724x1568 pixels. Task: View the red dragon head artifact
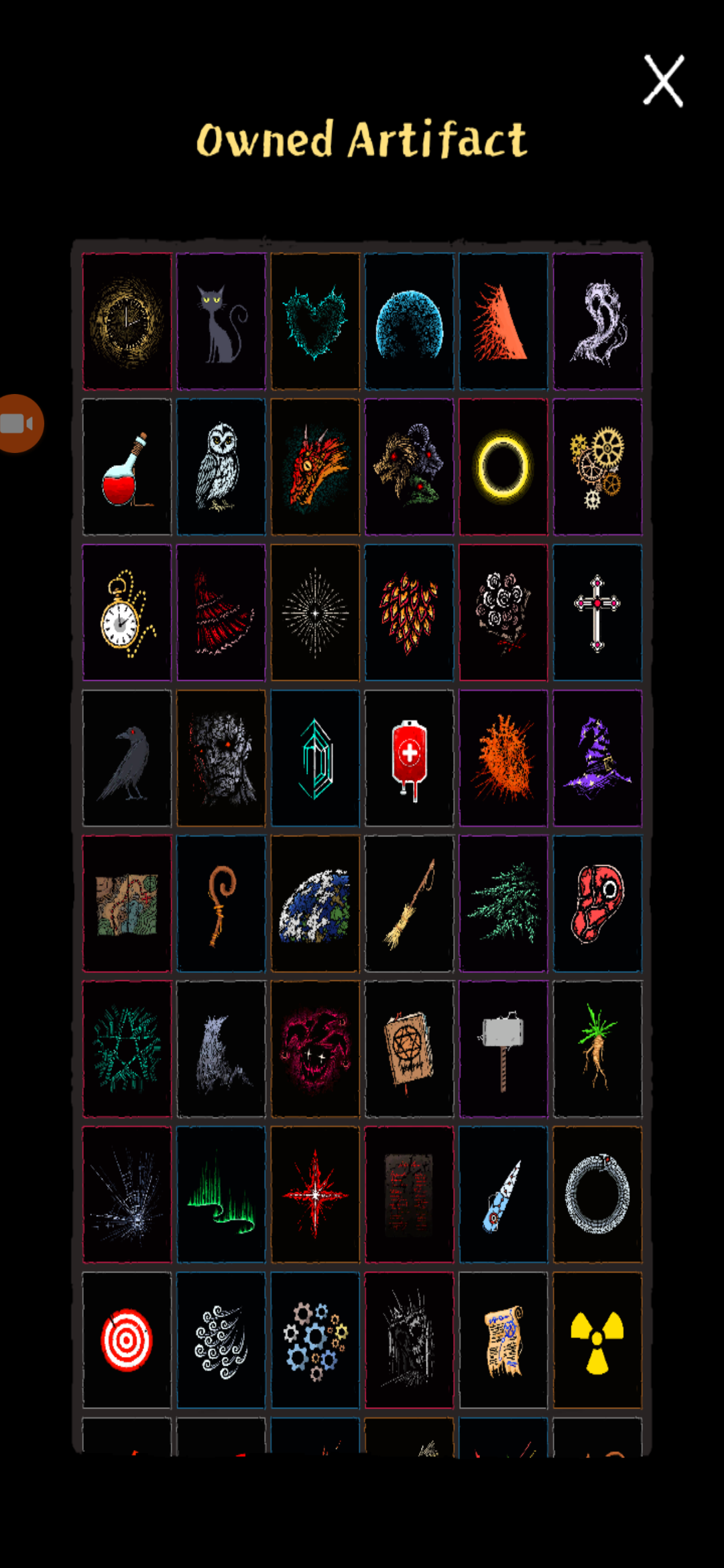pos(315,468)
